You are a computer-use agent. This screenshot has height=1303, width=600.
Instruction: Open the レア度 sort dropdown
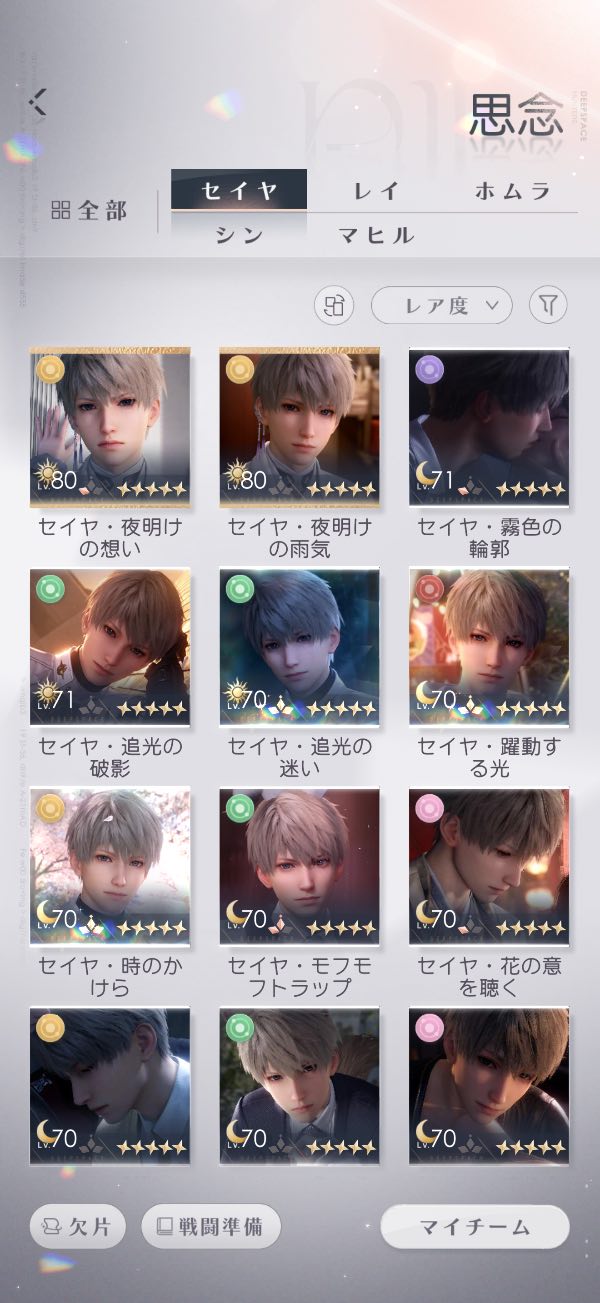coord(441,306)
